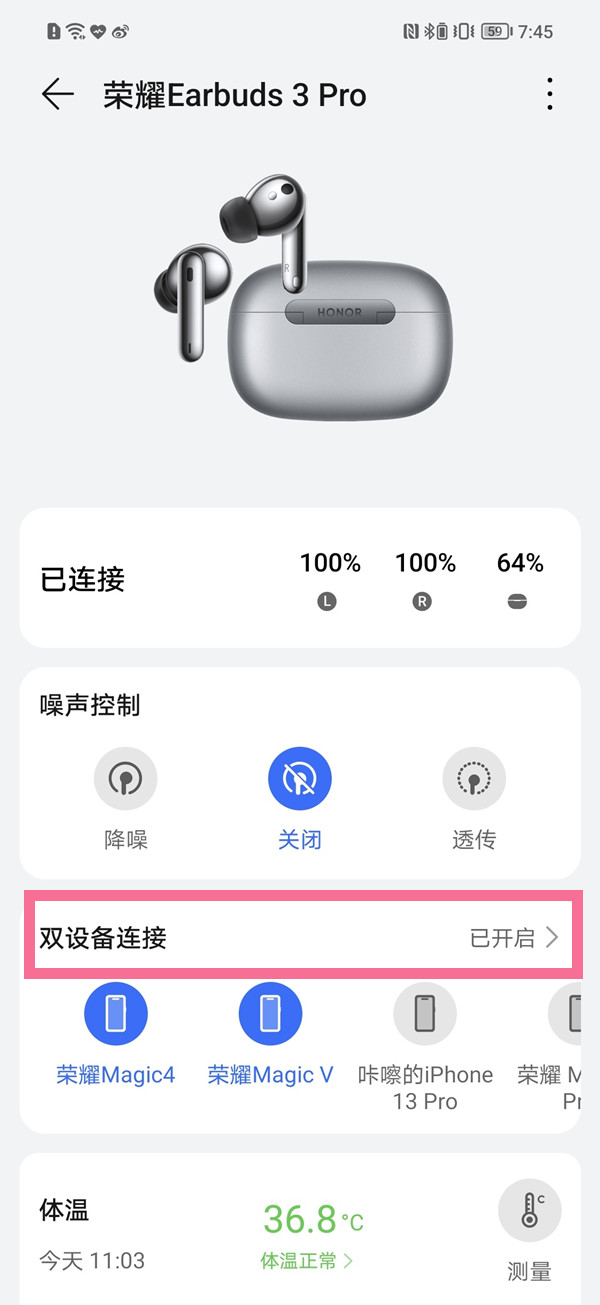Open the 双设备连接 setting
Viewport: 600px width, 1305px height.
[300, 938]
